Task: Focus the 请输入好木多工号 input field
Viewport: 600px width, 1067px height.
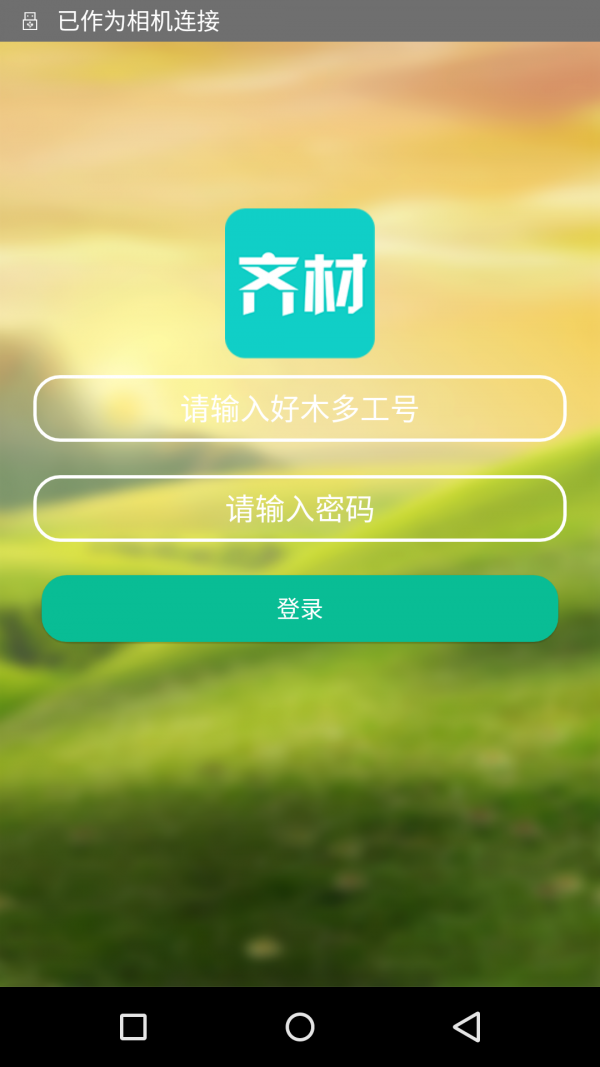Action: tap(300, 408)
